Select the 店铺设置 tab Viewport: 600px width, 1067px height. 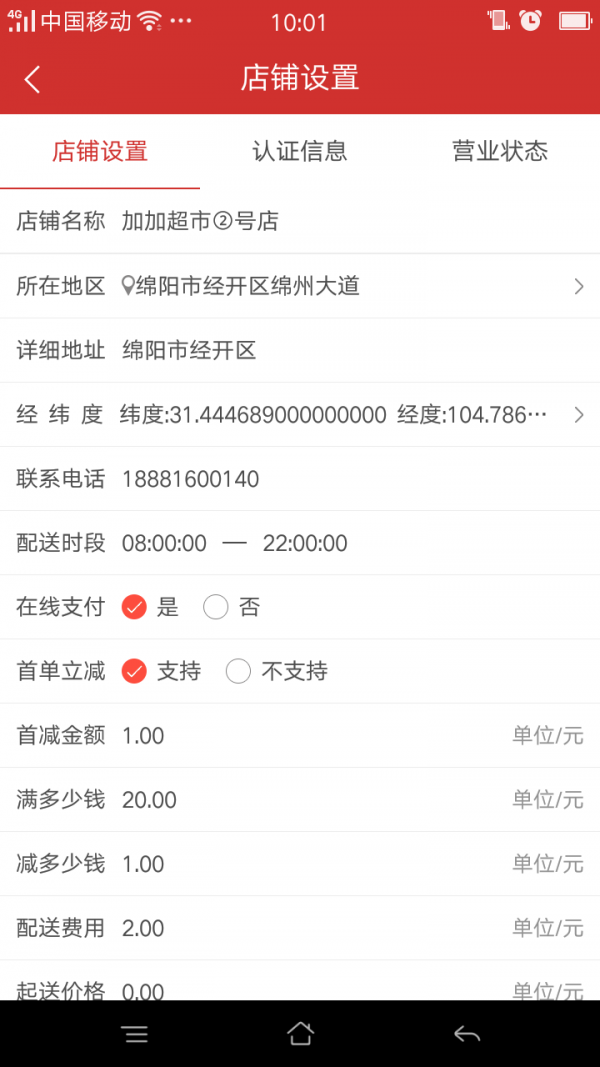tap(100, 151)
